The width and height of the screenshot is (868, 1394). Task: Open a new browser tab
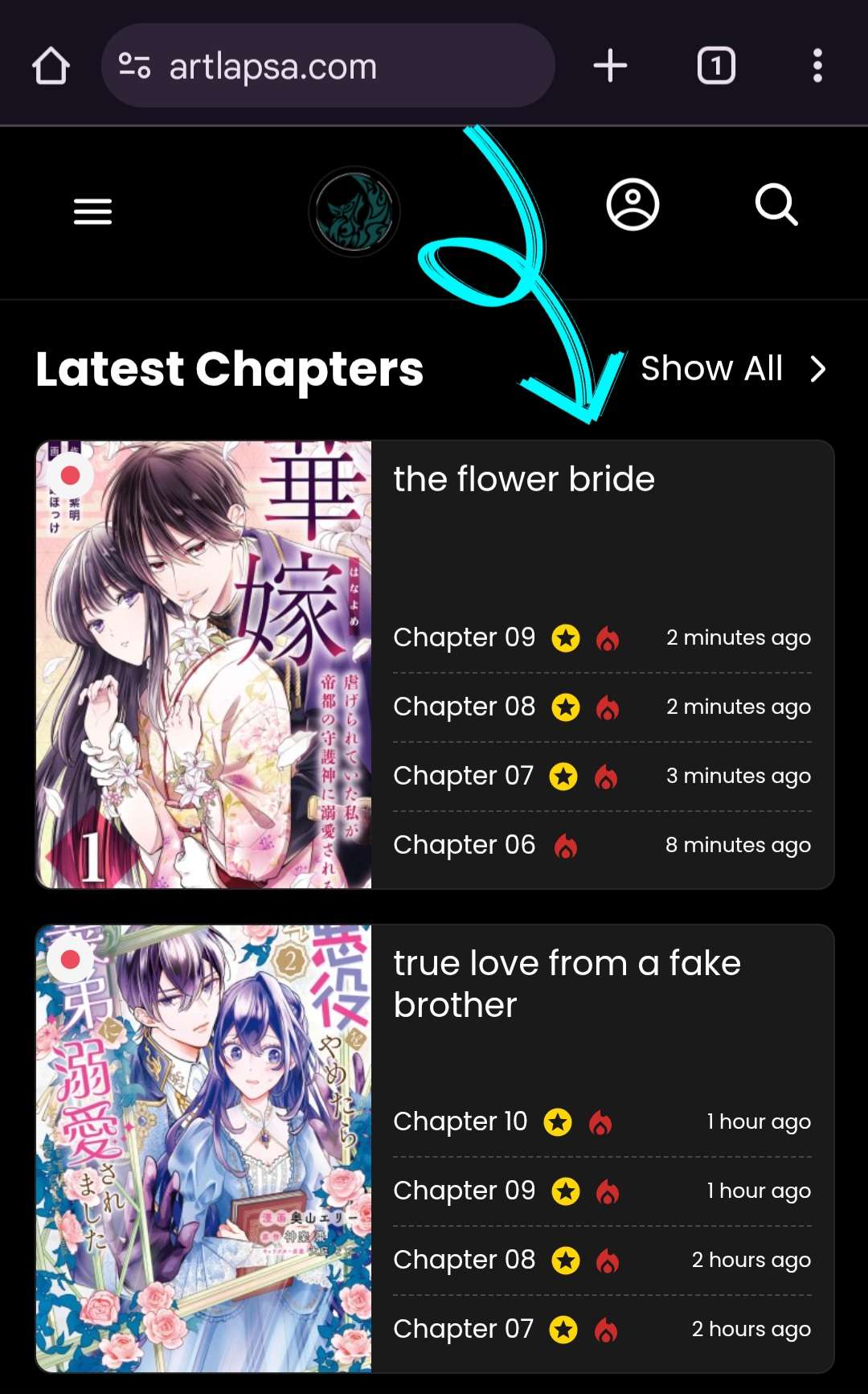click(610, 66)
